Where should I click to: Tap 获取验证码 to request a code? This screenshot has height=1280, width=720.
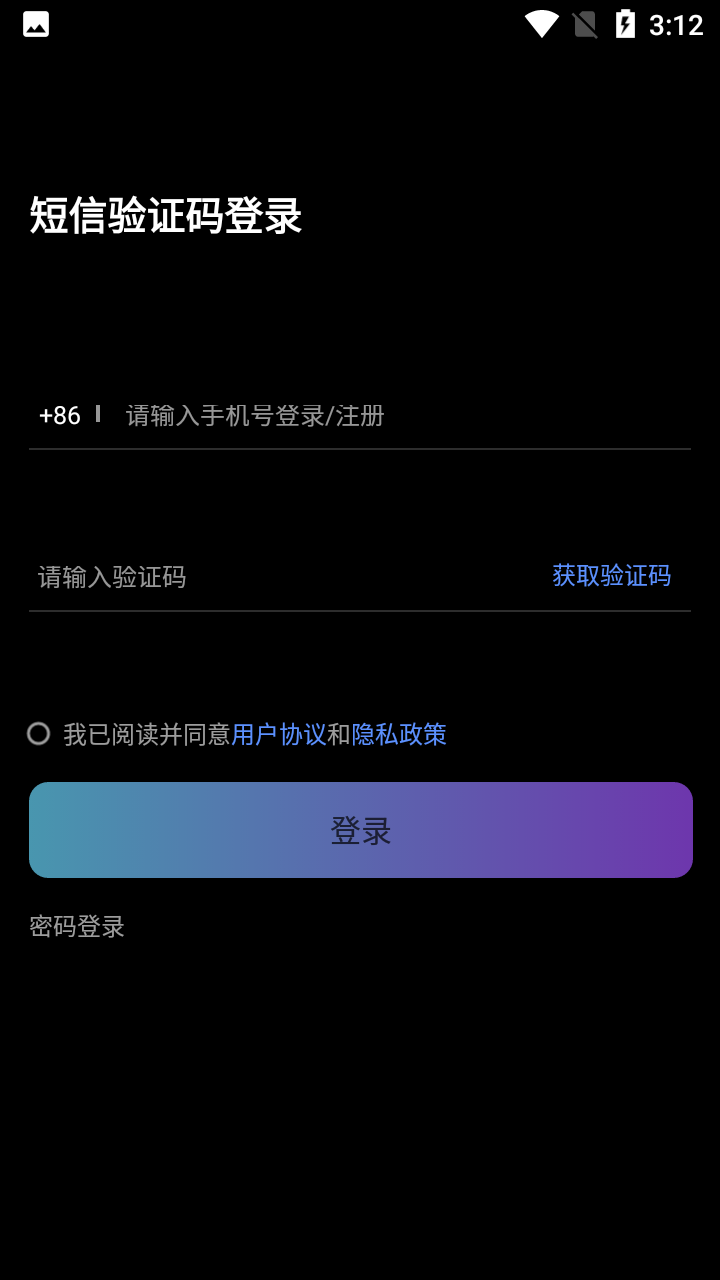click(x=611, y=575)
